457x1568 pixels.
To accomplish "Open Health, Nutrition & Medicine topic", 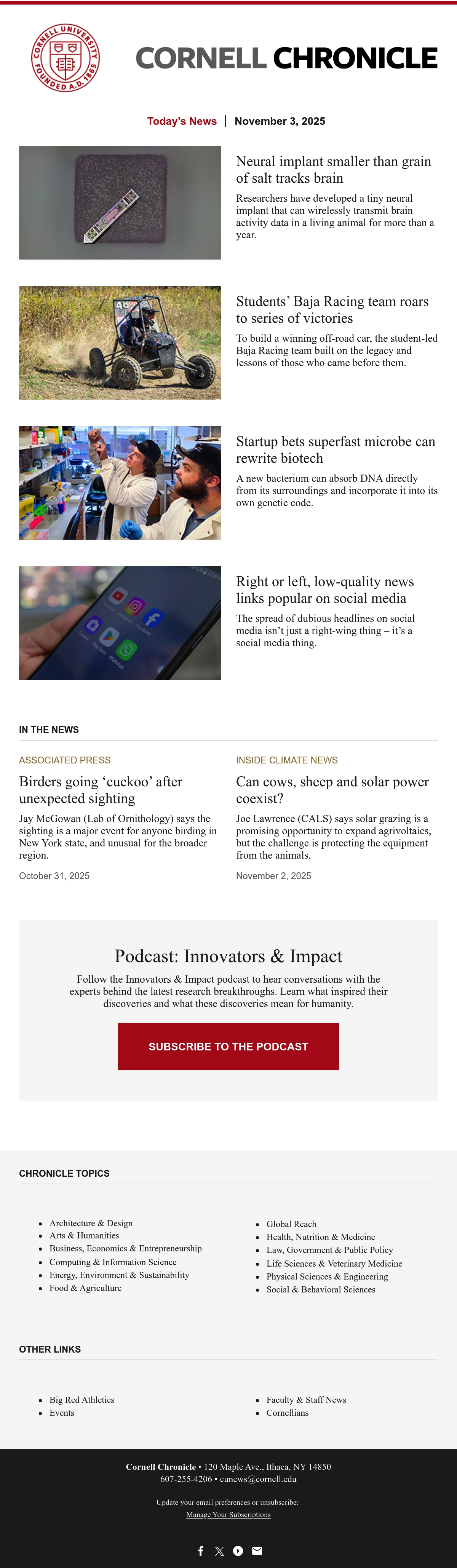I will (321, 1237).
